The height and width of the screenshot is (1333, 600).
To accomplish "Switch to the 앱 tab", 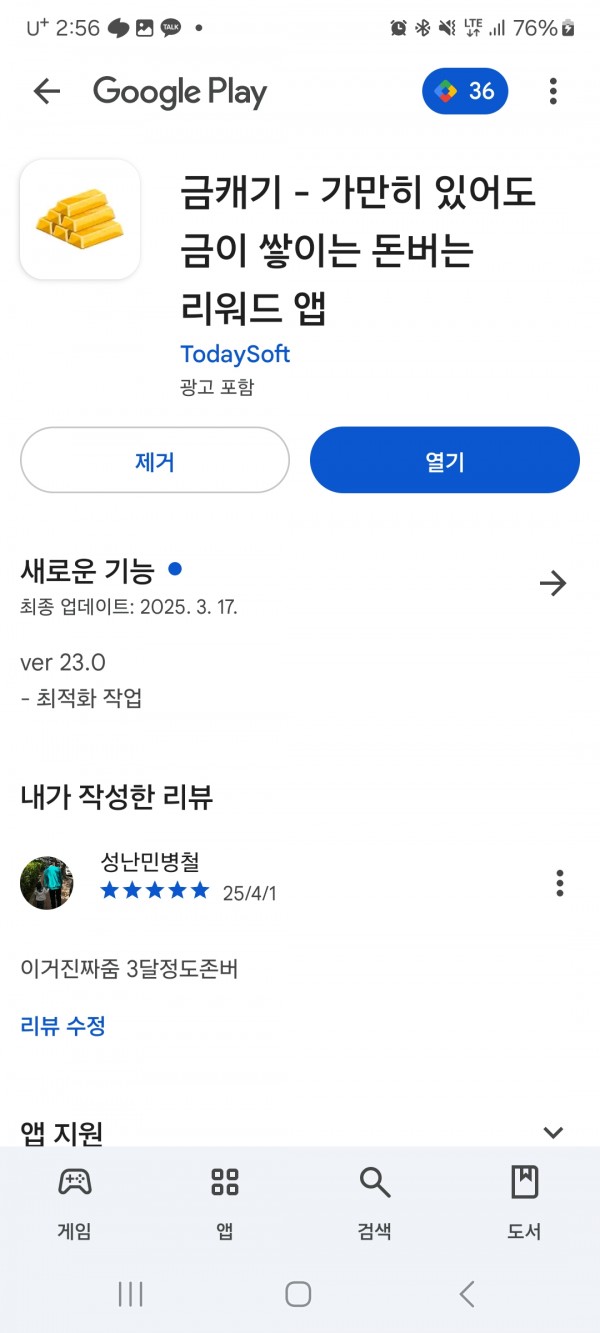I will [x=225, y=1203].
